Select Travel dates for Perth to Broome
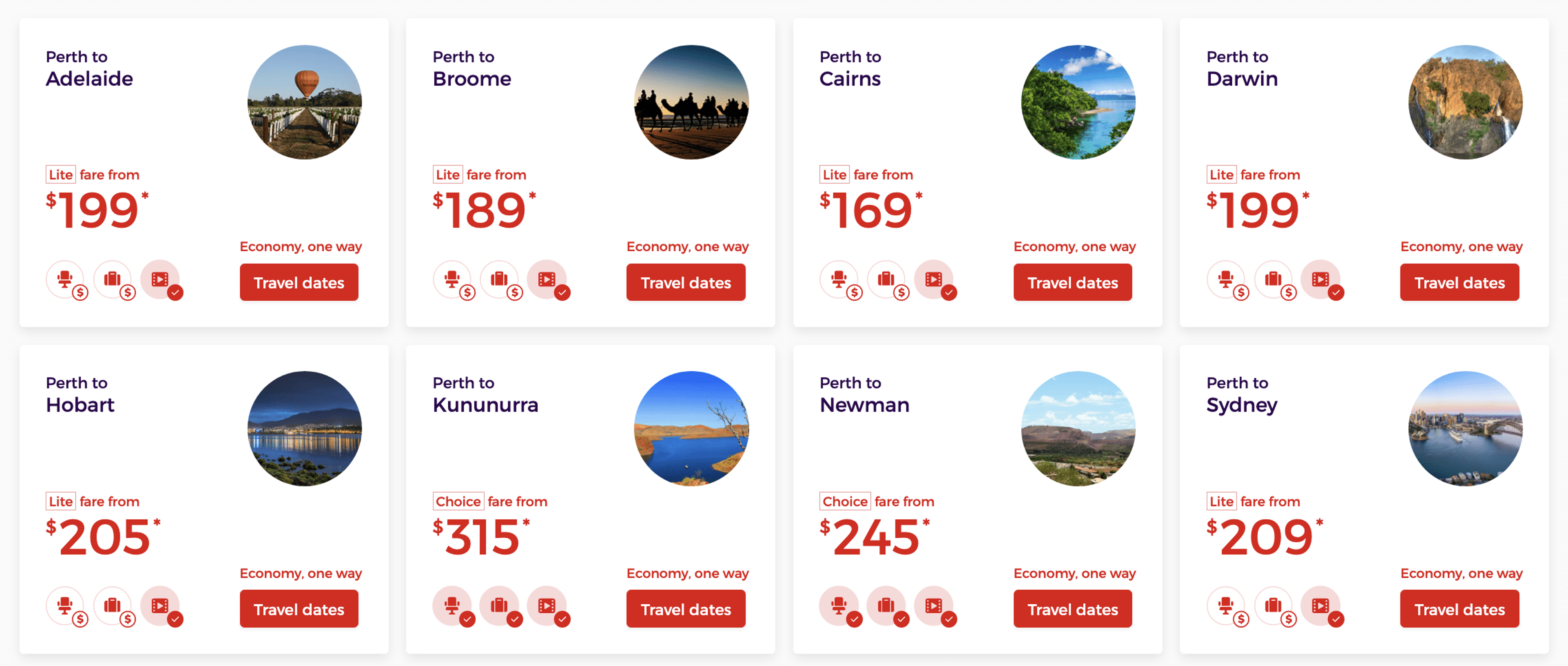 coord(686,282)
